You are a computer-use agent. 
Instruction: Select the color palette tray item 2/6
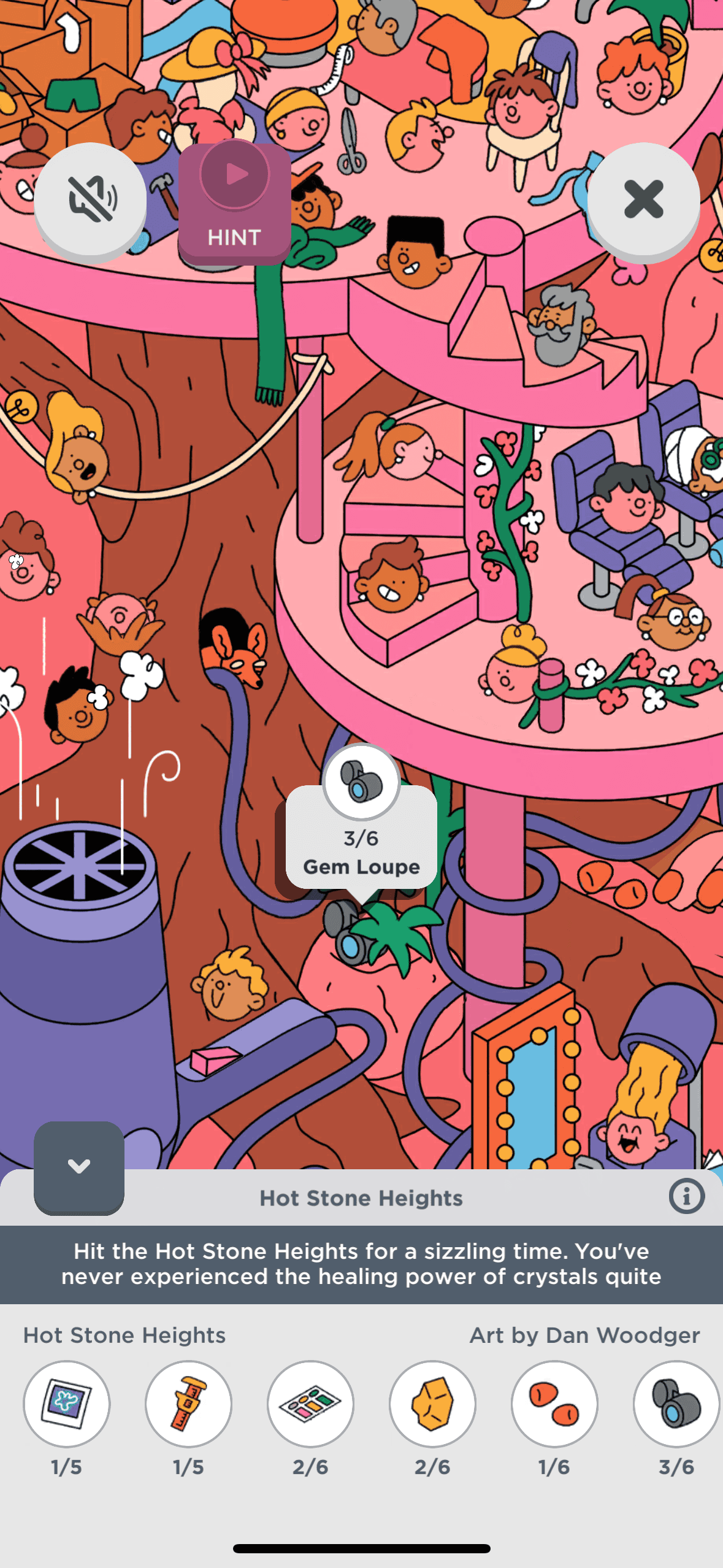pos(310,1403)
